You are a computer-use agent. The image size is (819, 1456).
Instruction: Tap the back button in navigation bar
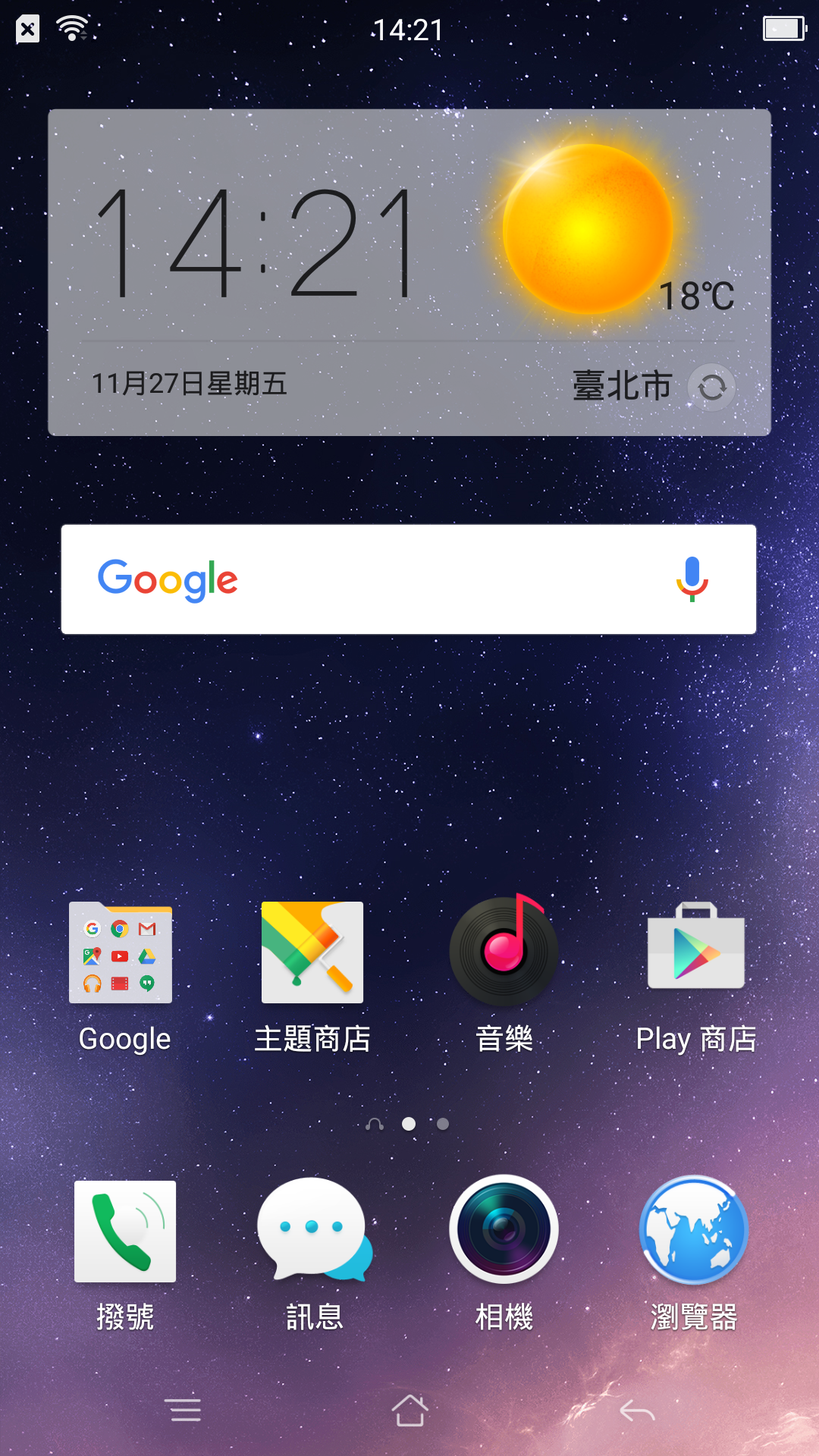point(637,1411)
